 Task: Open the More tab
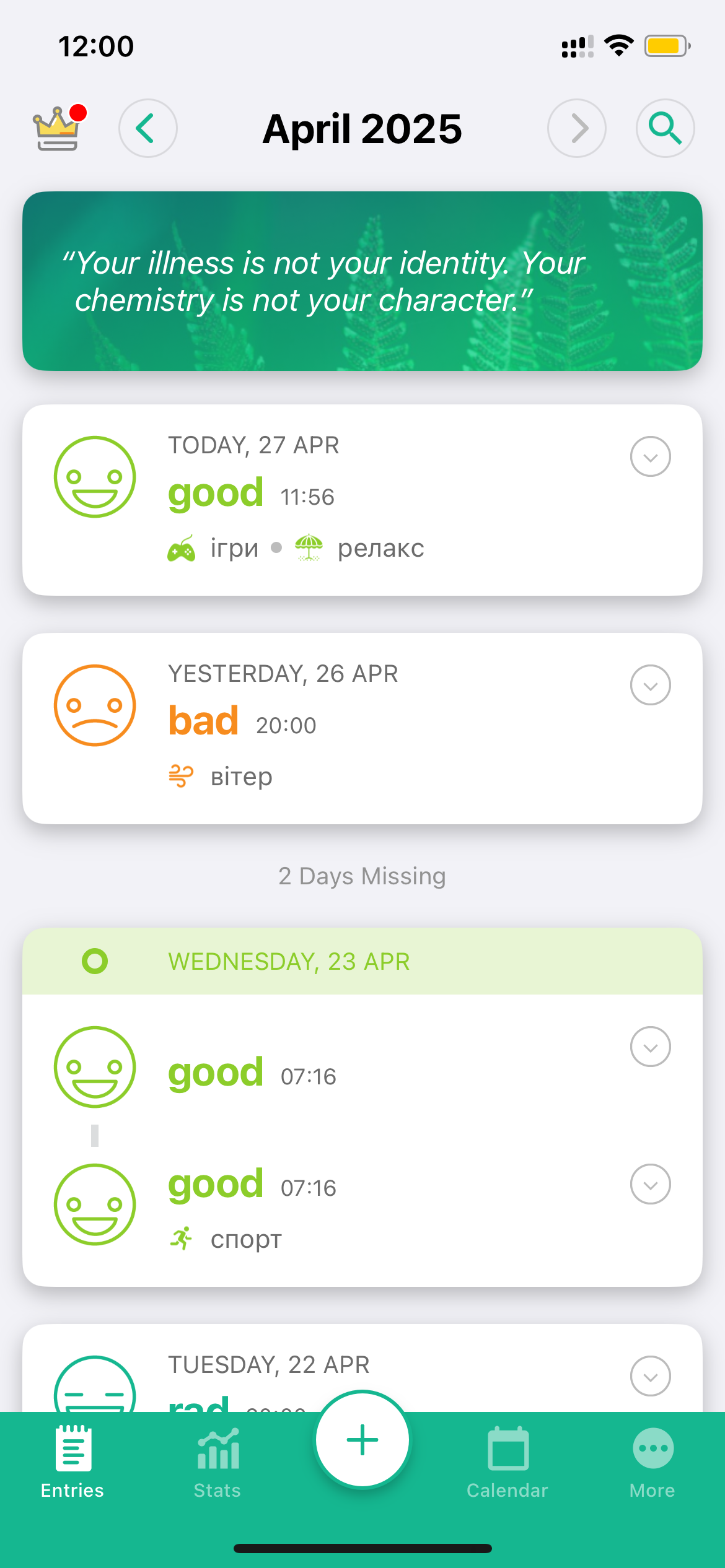pyautogui.click(x=652, y=1463)
